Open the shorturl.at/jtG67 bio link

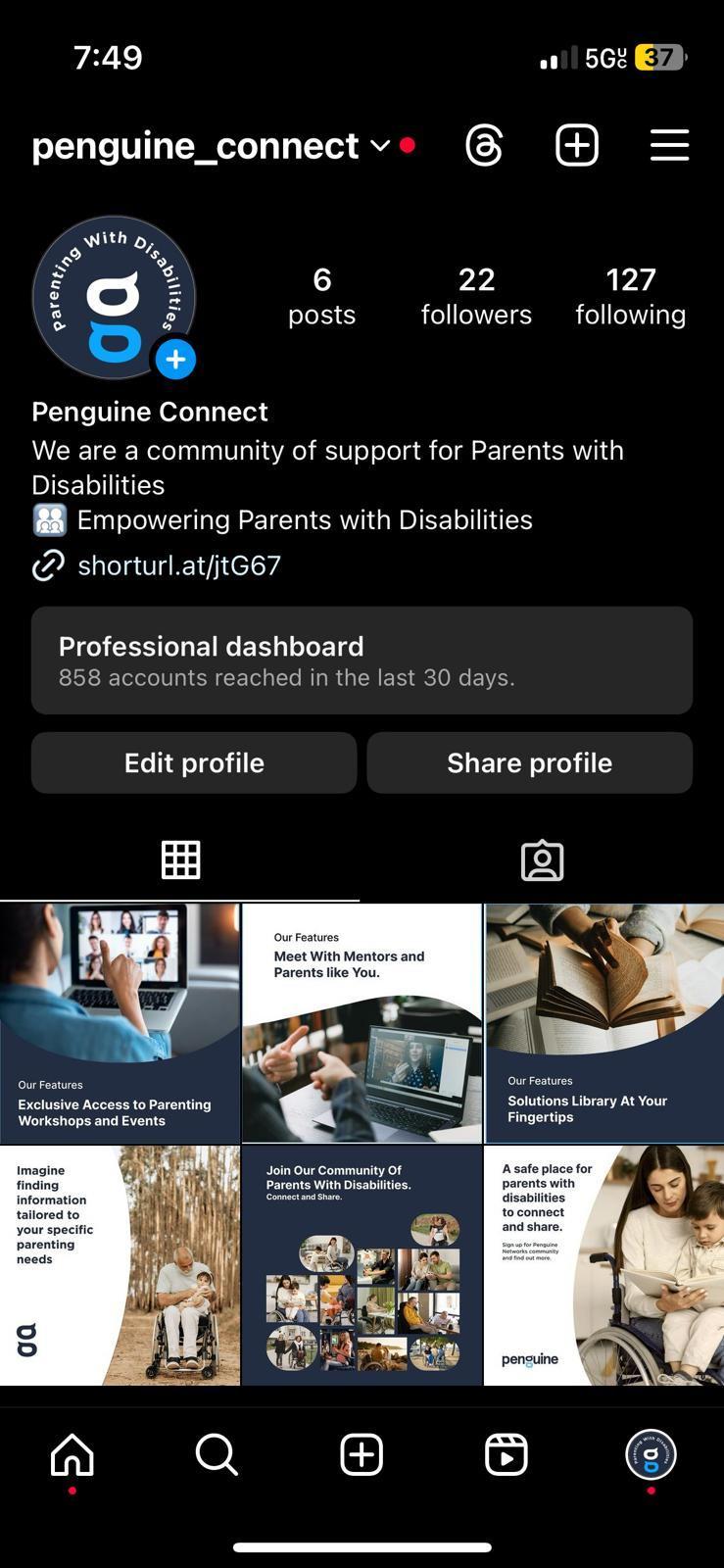click(x=178, y=565)
